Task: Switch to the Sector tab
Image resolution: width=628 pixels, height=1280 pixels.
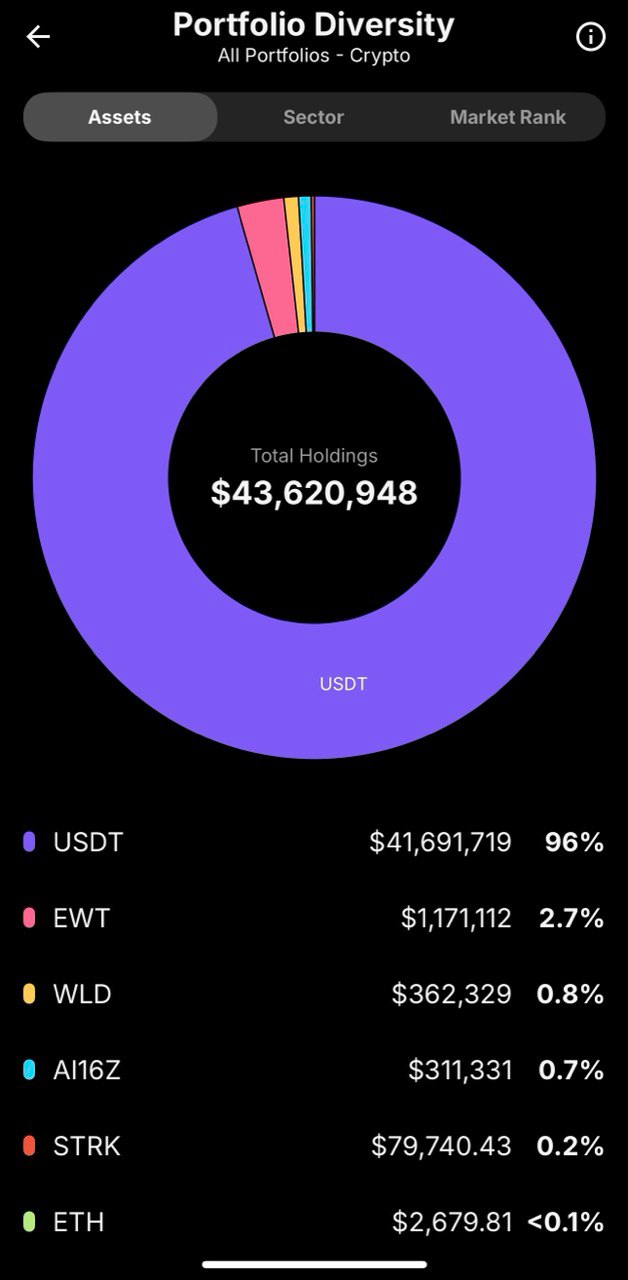Action: (313, 117)
